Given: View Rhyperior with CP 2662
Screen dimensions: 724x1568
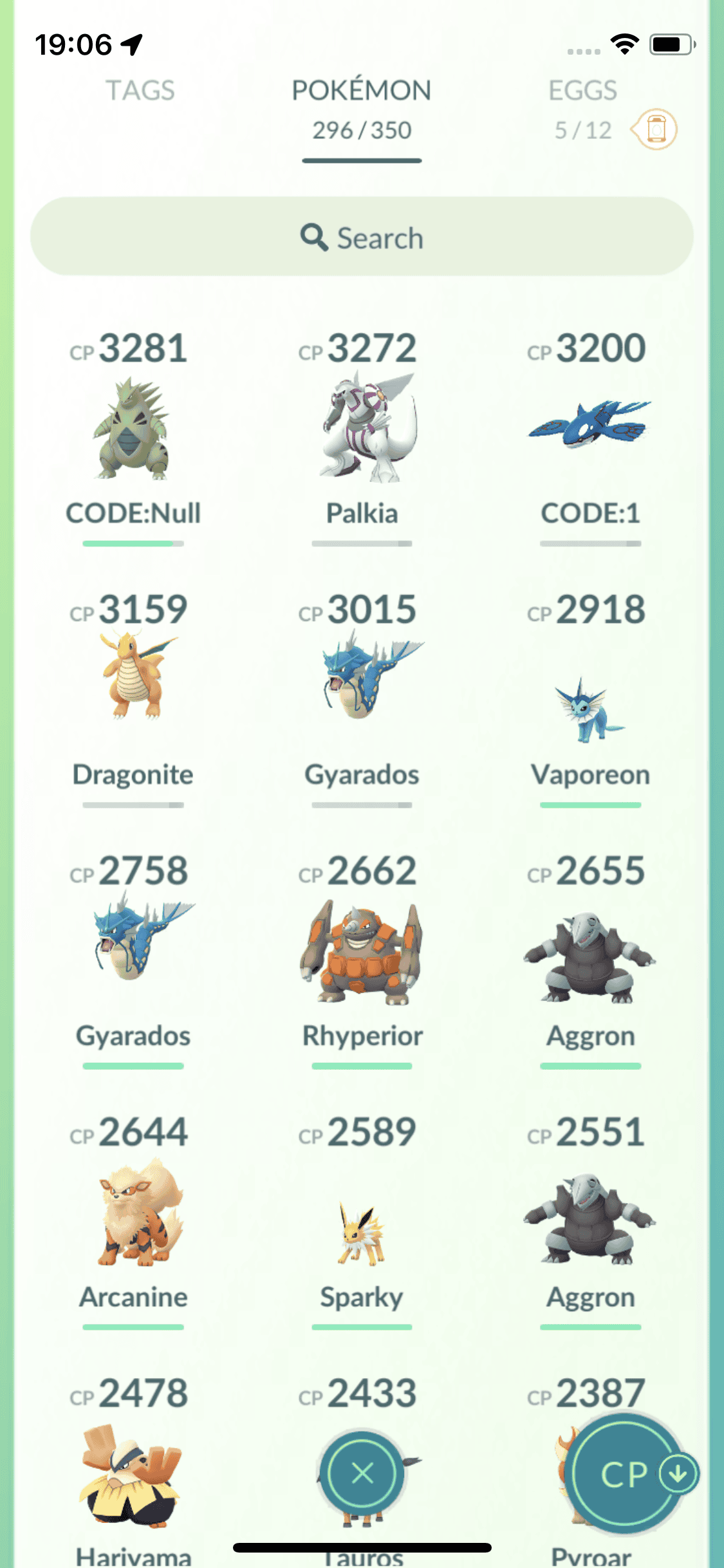Looking at the screenshot, I should coord(362,953).
